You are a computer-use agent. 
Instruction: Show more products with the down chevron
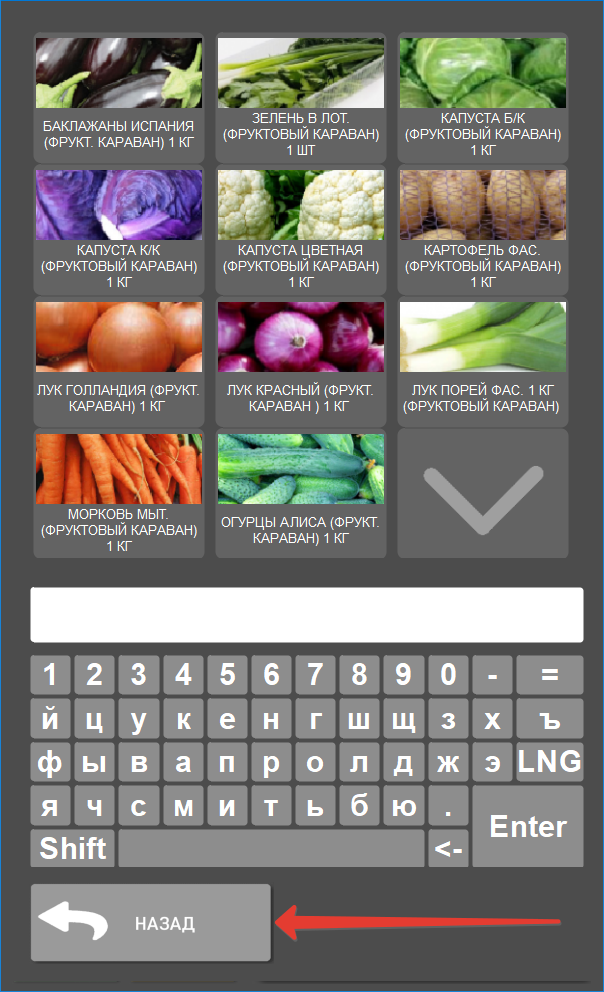tap(483, 493)
